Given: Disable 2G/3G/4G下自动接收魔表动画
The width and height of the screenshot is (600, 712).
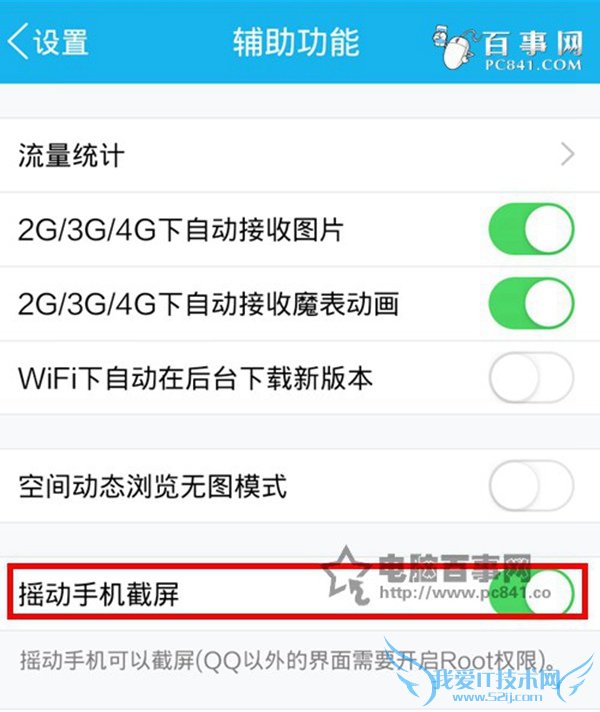Looking at the screenshot, I should click(531, 303).
